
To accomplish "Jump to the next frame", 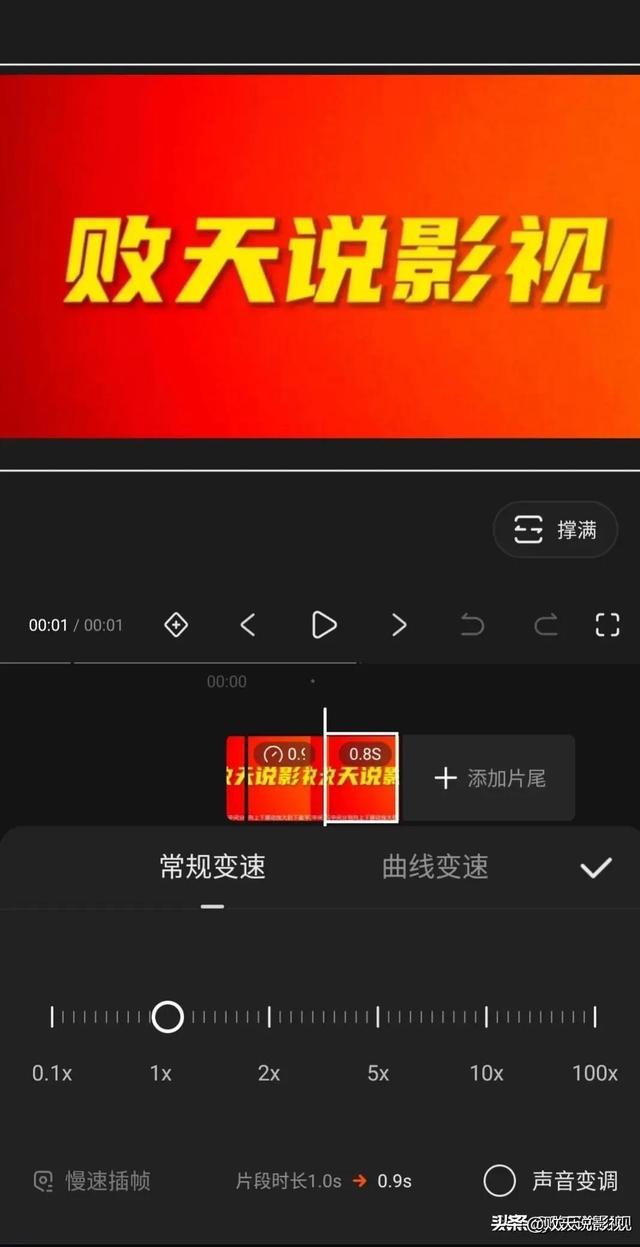I will (399, 626).
